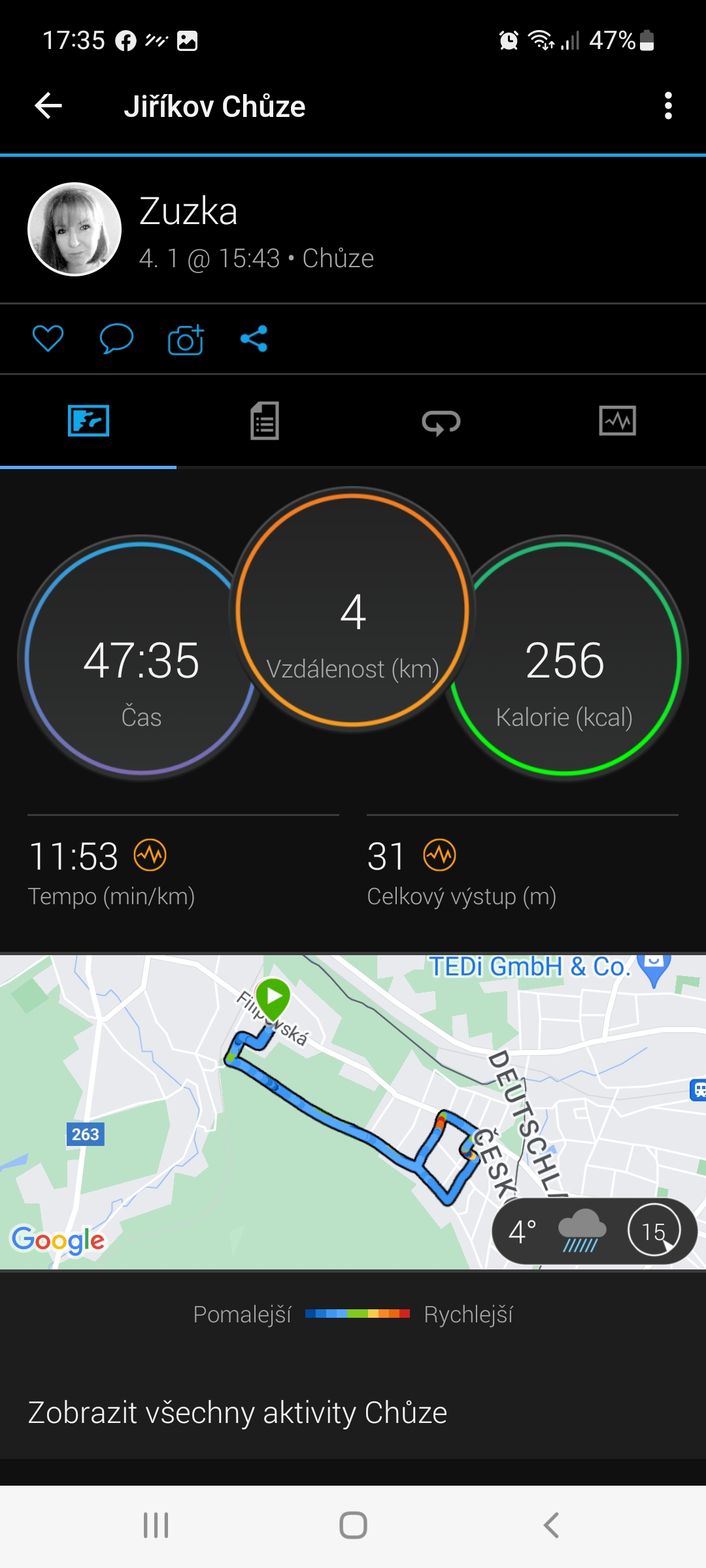
Task: Open the three-dot overflow menu
Action: coord(667,106)
